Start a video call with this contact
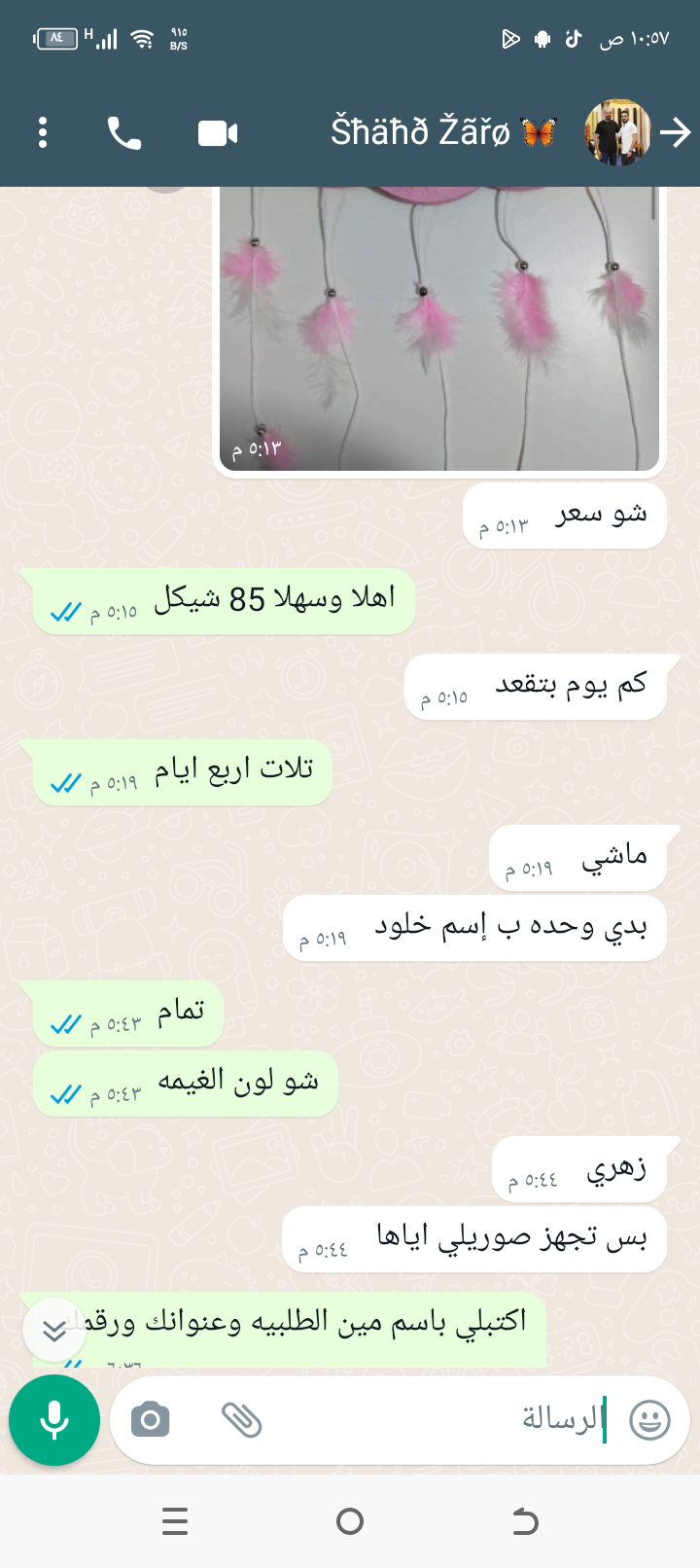The width and height of the screenshot is (700, 1568). (x=218, y=133)
